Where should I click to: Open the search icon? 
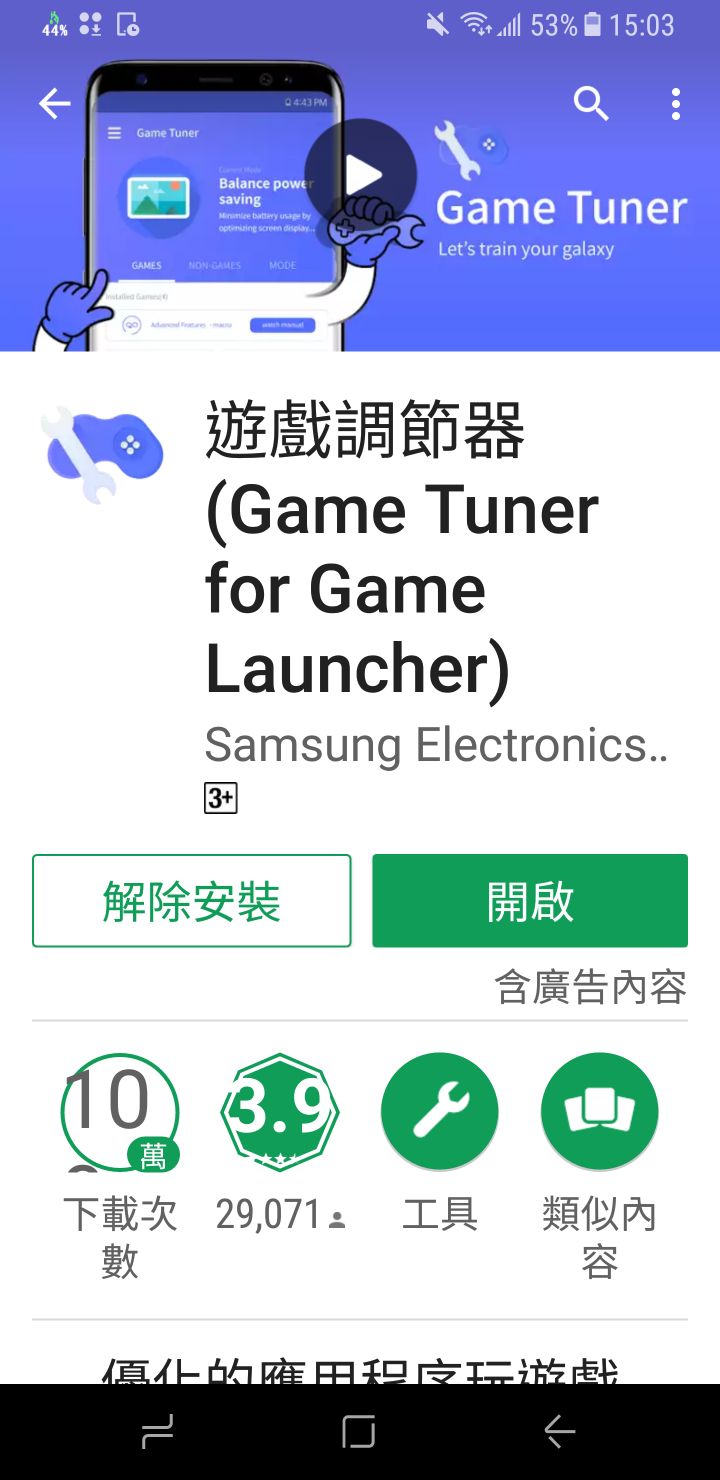coord(591,103)
